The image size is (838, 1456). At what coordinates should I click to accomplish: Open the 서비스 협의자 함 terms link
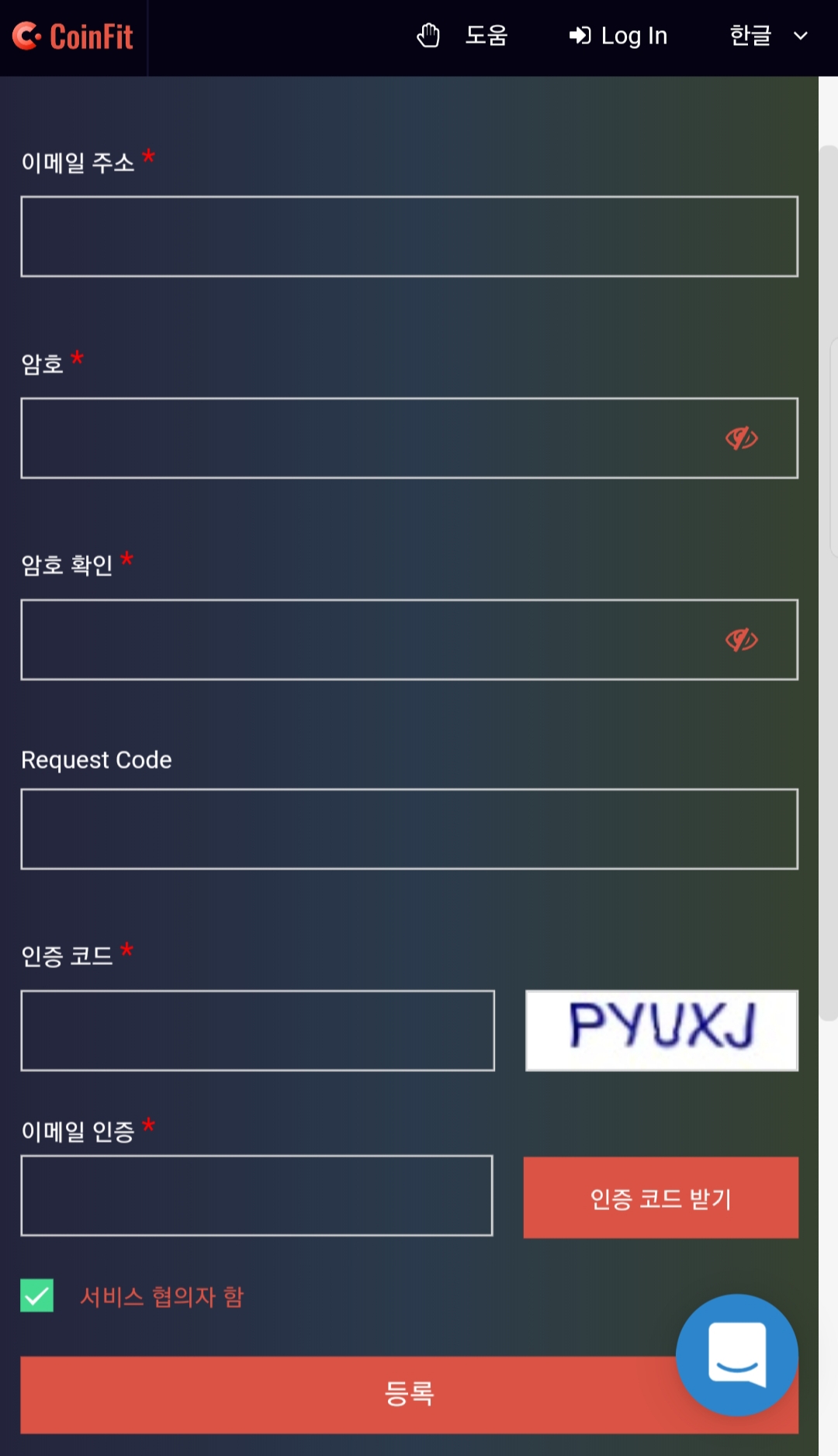tap(161, 1296)
